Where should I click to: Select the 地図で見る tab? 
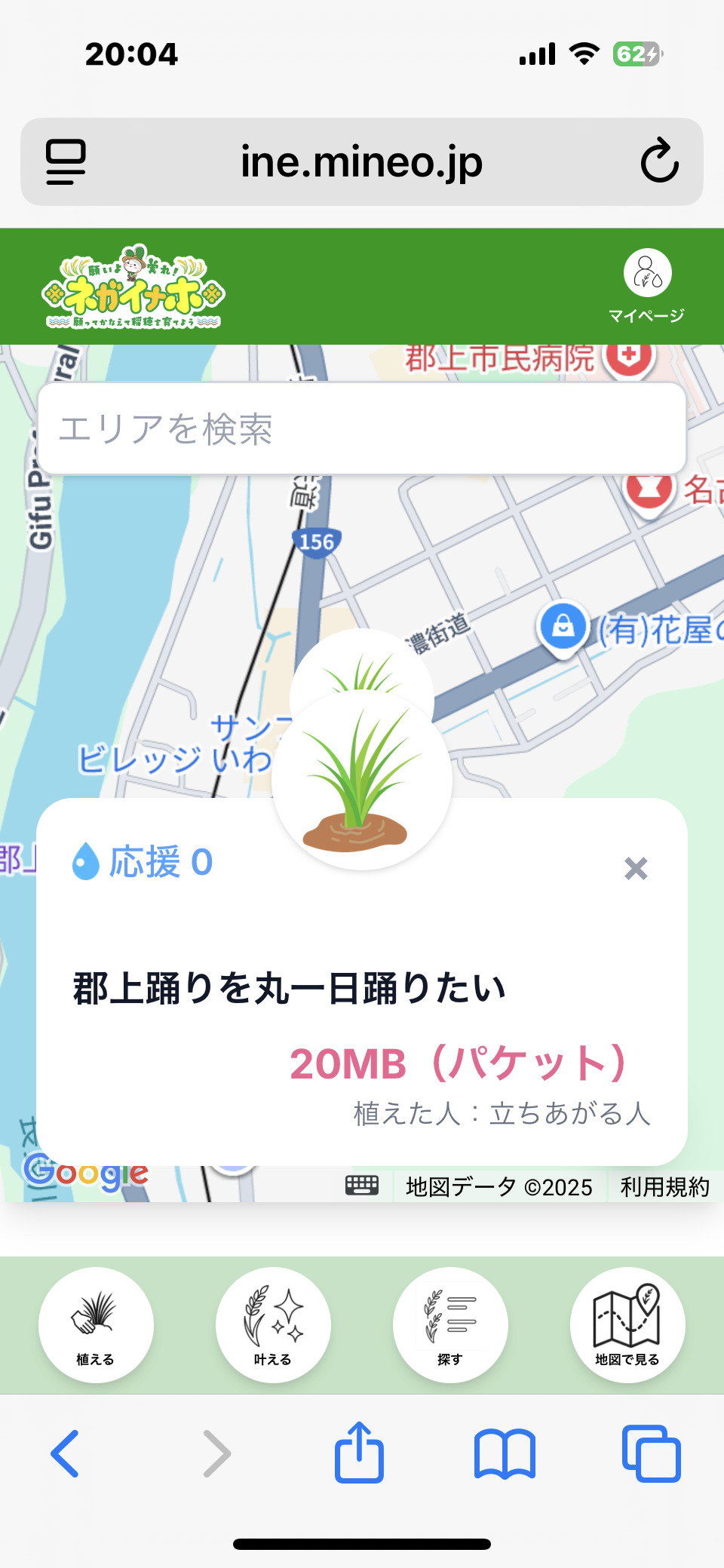(627, 1324)
